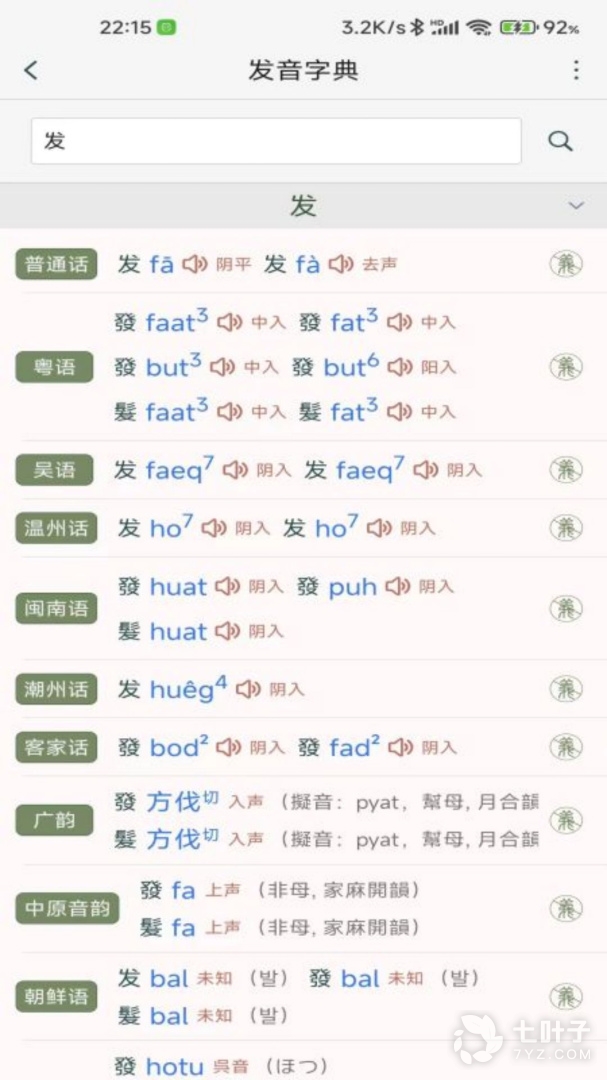Play Cantonese pronunciation 發 faat3
607x1080 pixels.
coord(230,322)
